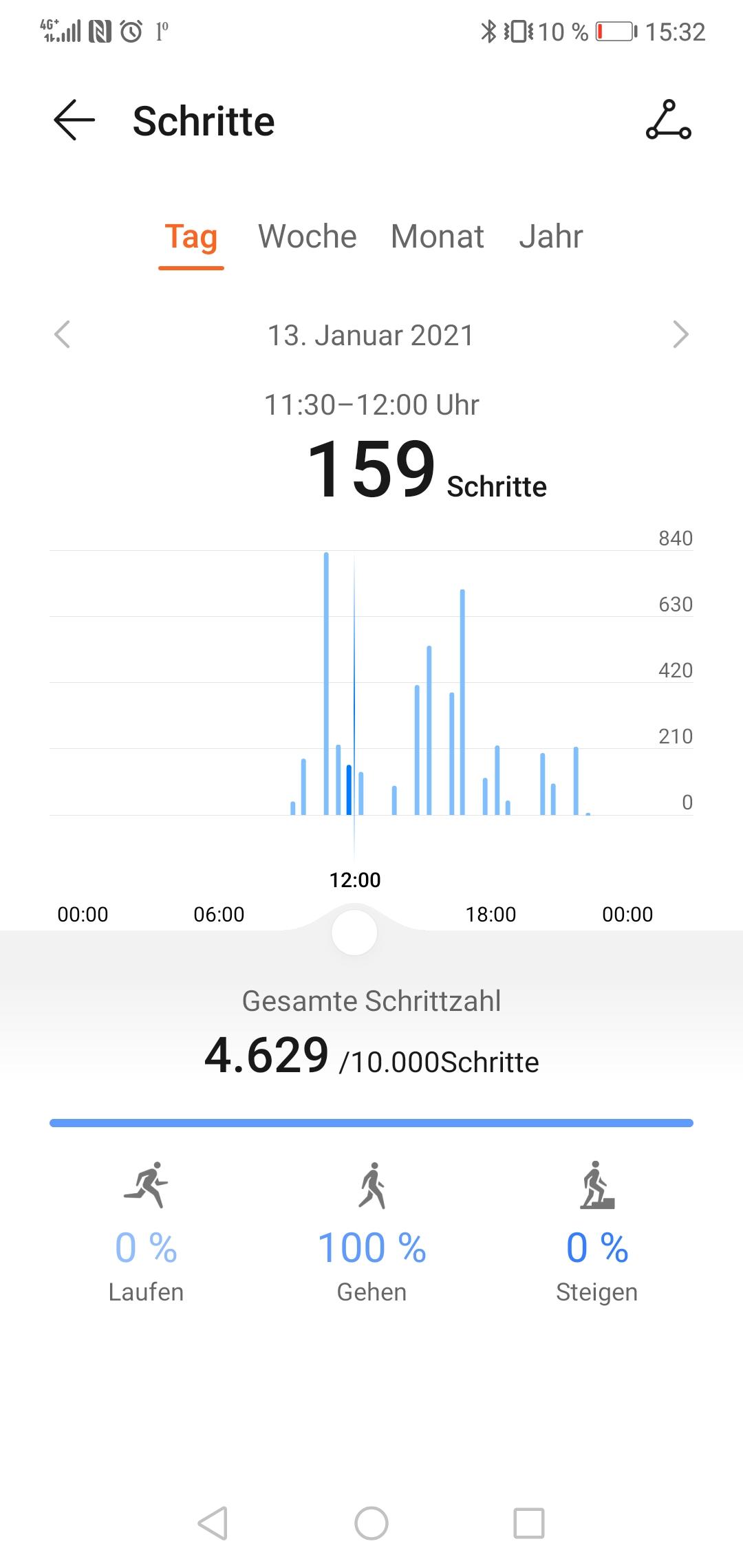Tap the round time slider handle at 12:00
Image resolution: width=743 pixels, height=1568 pixels.
(x=354, y=933)
